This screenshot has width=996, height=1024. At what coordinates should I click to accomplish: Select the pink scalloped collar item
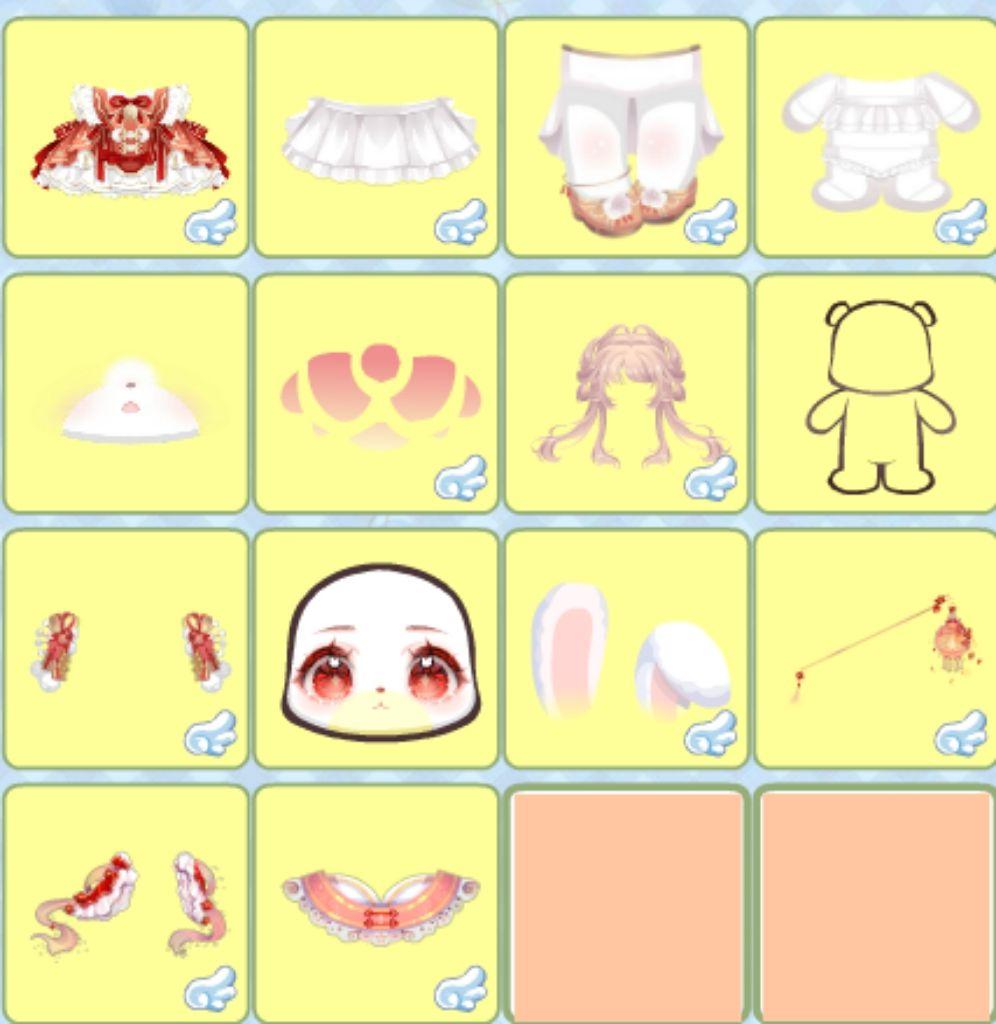click(x=378, y=905)
